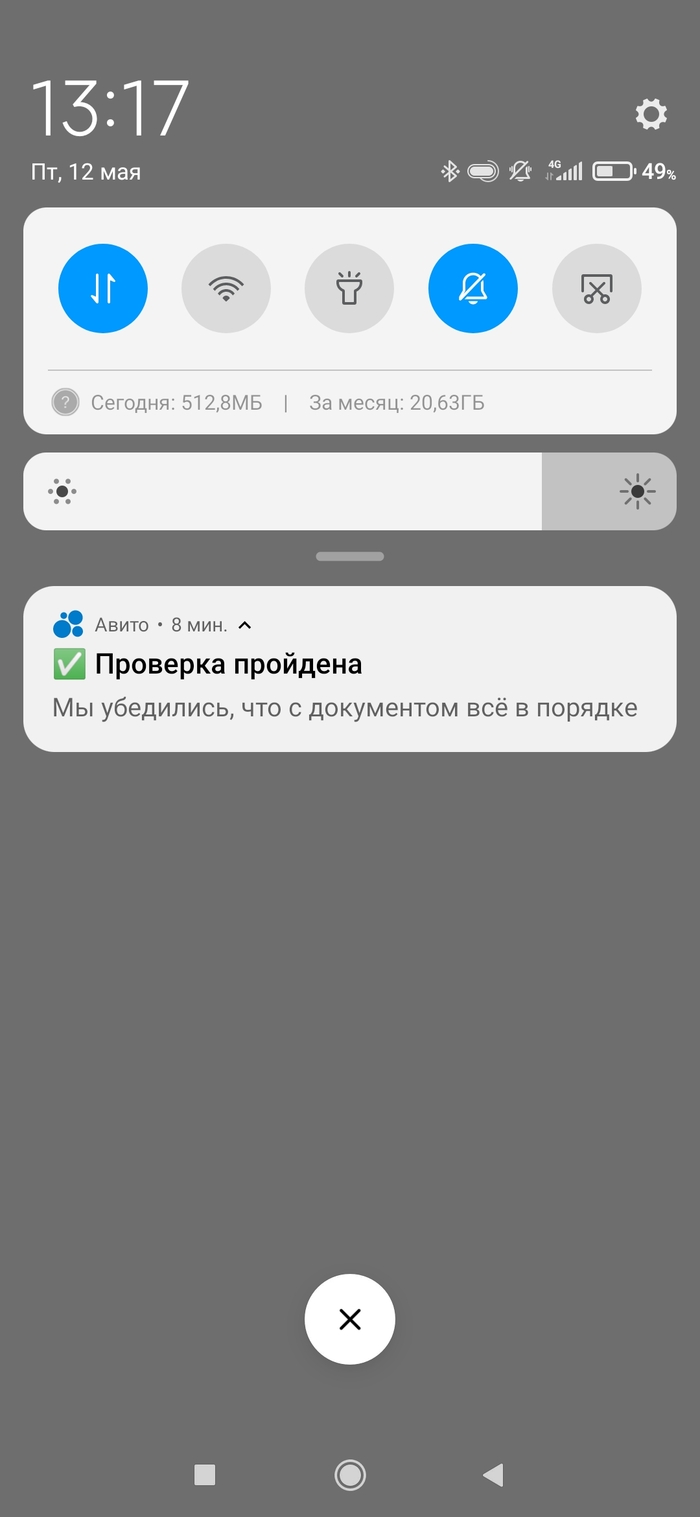Open data usage stats for today
This screenshot has width=700, height=1517.
(176, 403)
